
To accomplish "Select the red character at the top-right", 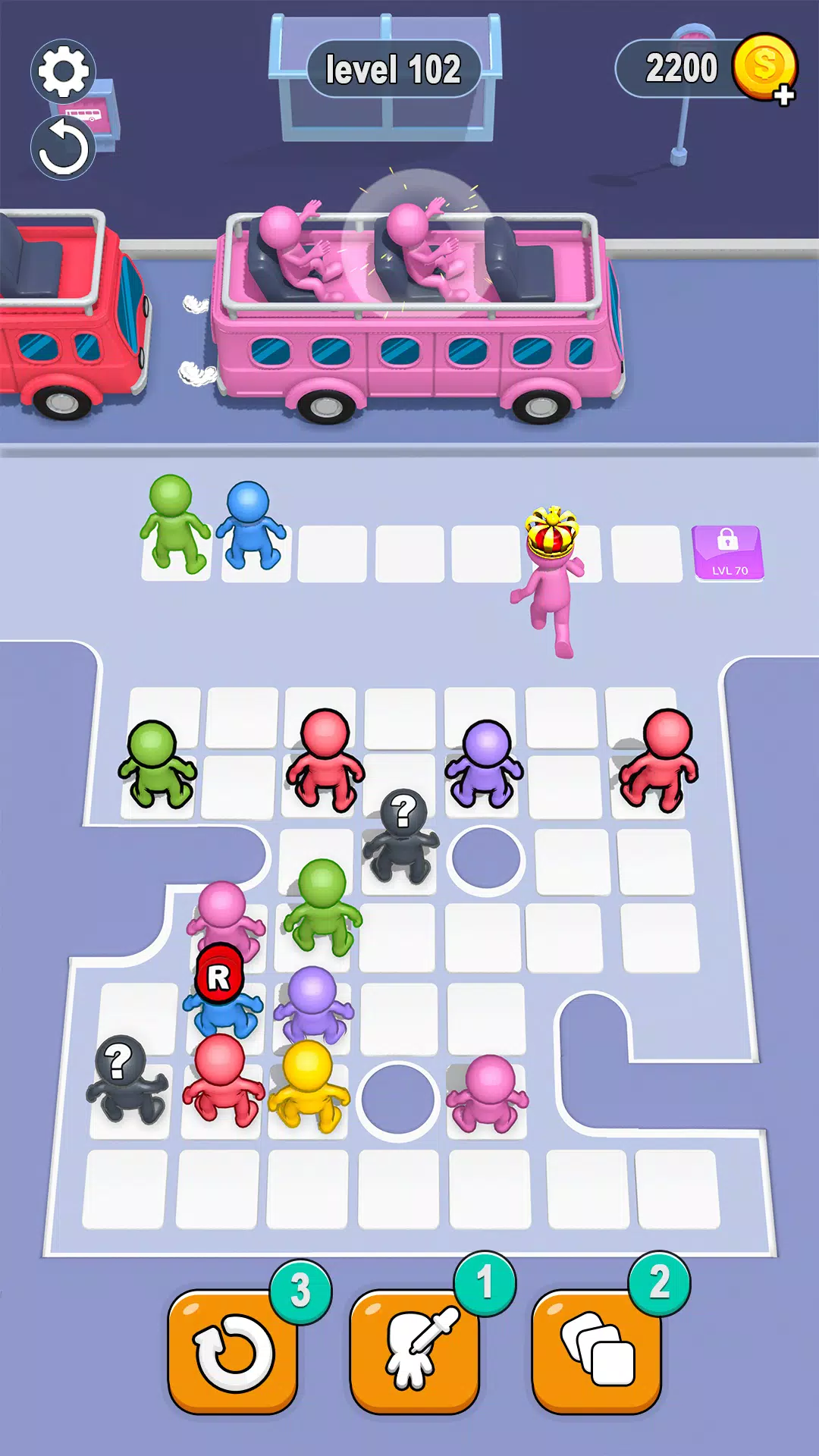I will [660, 761].
